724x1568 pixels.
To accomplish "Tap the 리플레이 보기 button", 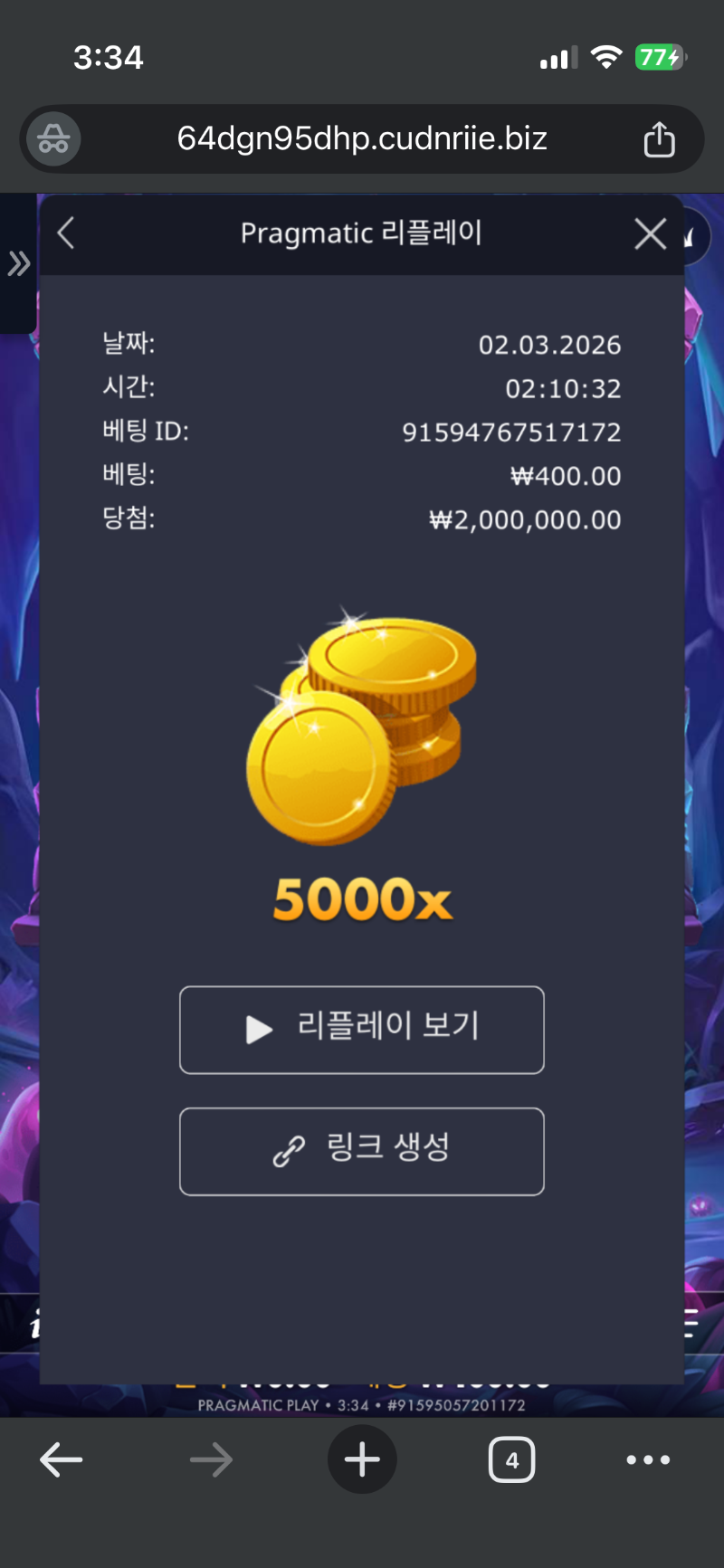I will [x=362, y=1030].
